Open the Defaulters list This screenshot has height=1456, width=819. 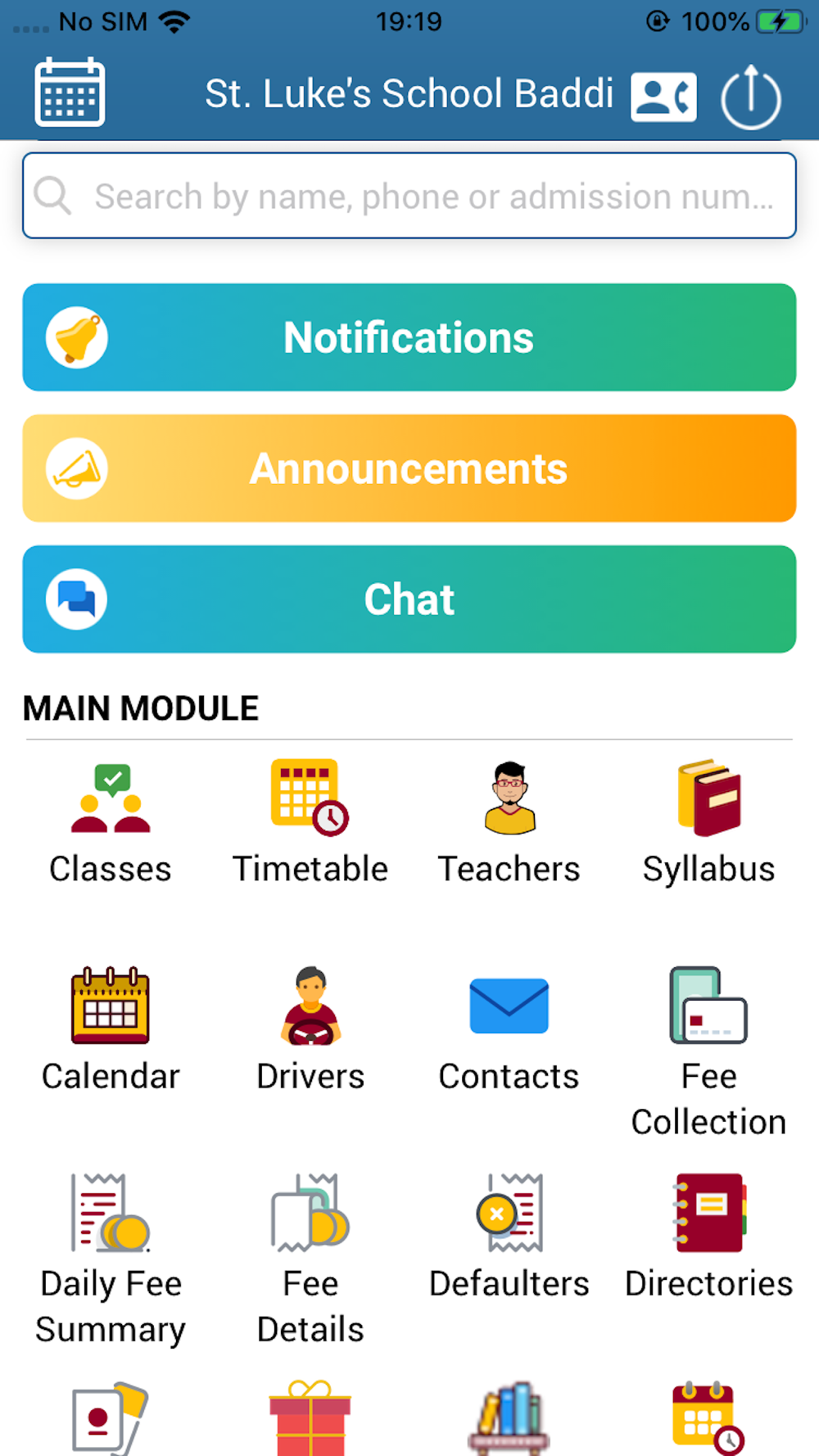509,1237
